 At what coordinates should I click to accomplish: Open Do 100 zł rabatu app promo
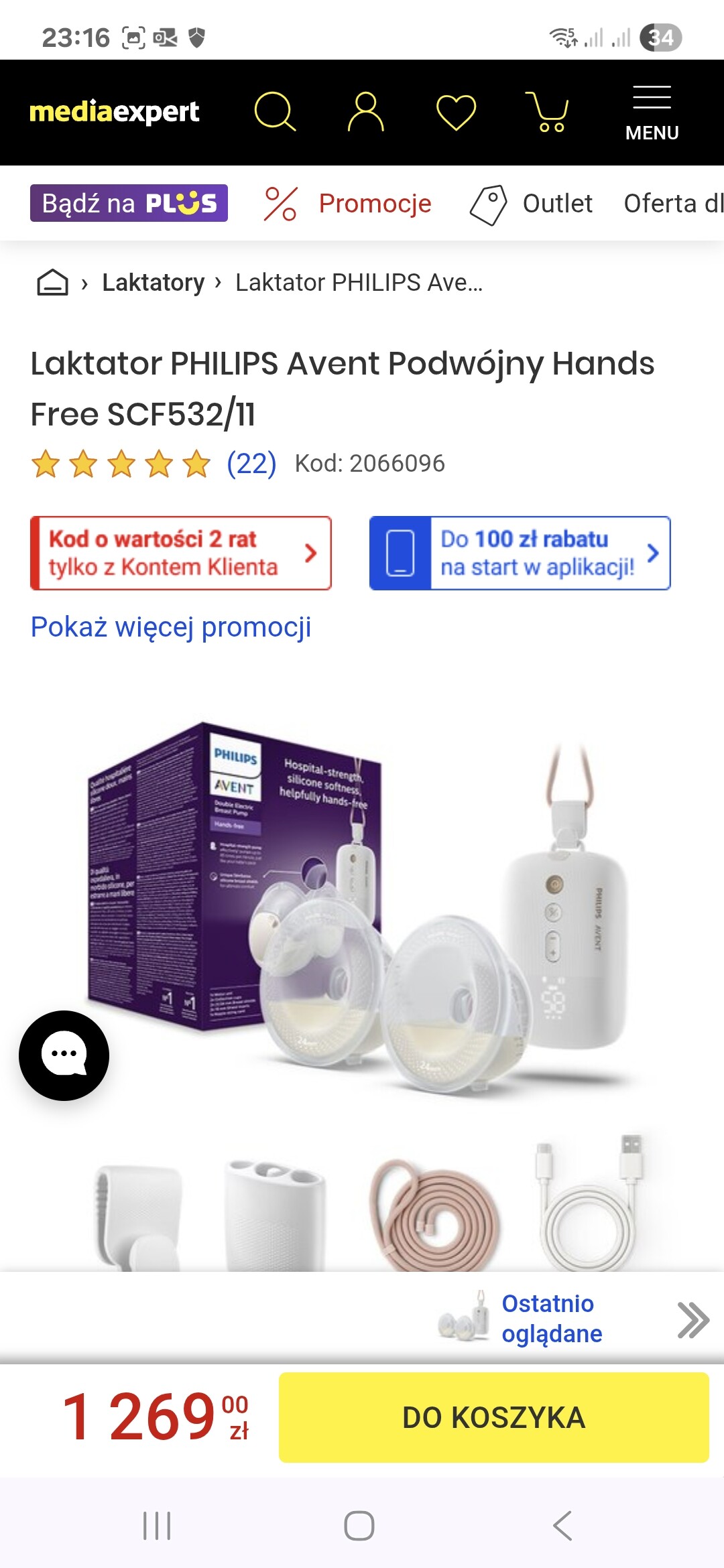(x=520, y=553)
